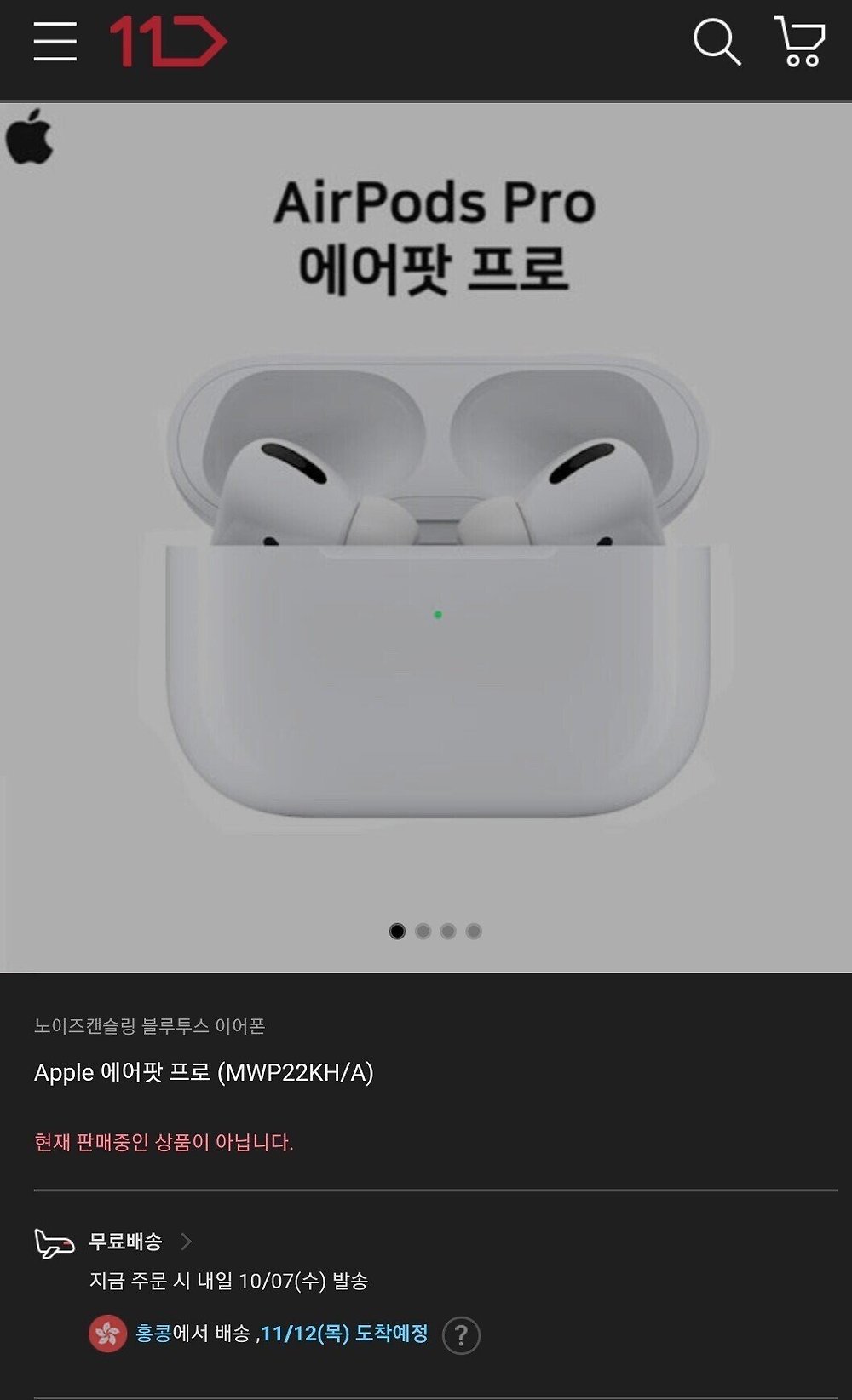Open the delivery help question mark
The width and height of the screenshot is (852, 1400).
(461, 1334)
